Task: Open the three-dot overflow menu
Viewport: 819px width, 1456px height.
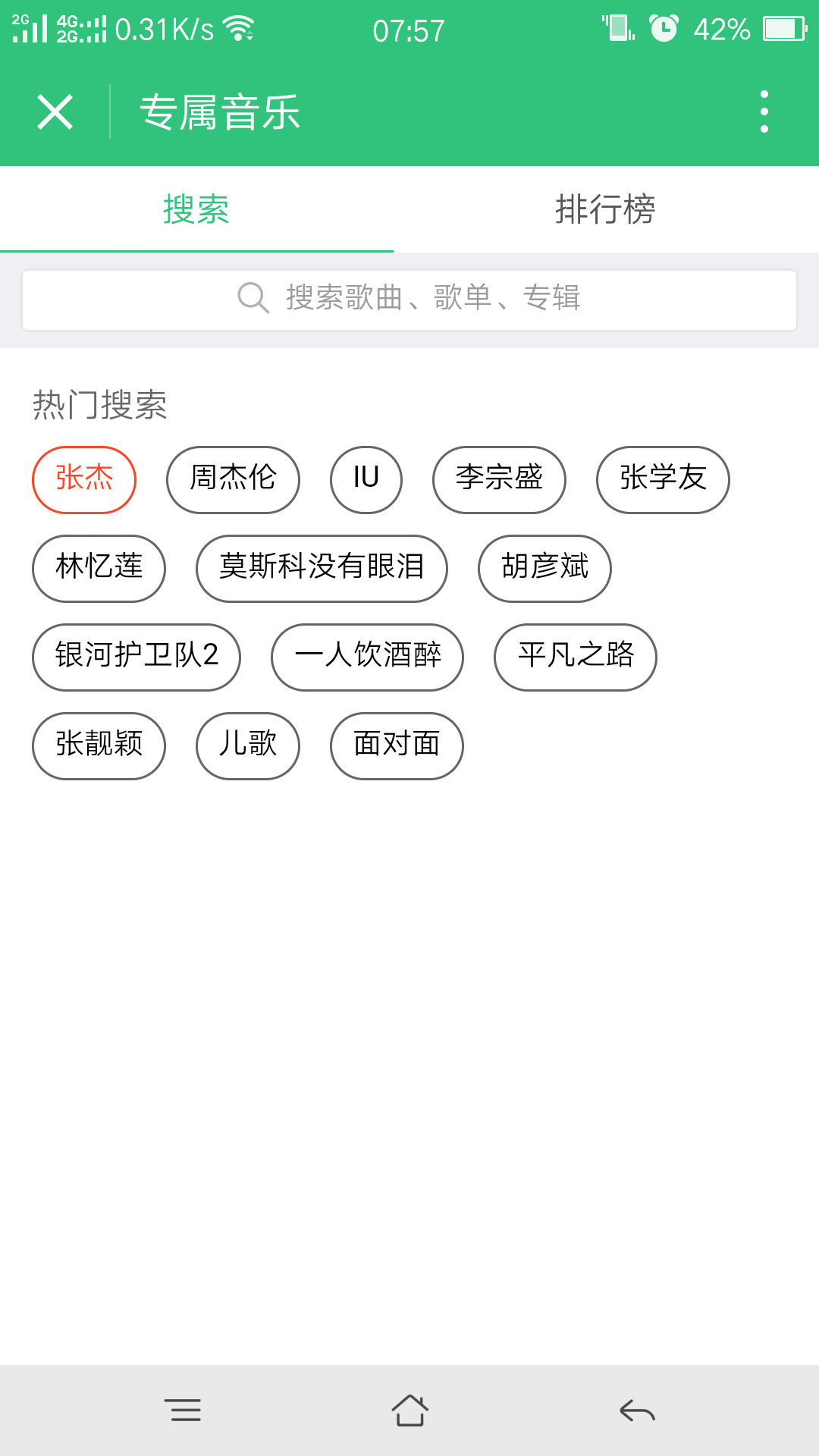Action: (764, 111)
